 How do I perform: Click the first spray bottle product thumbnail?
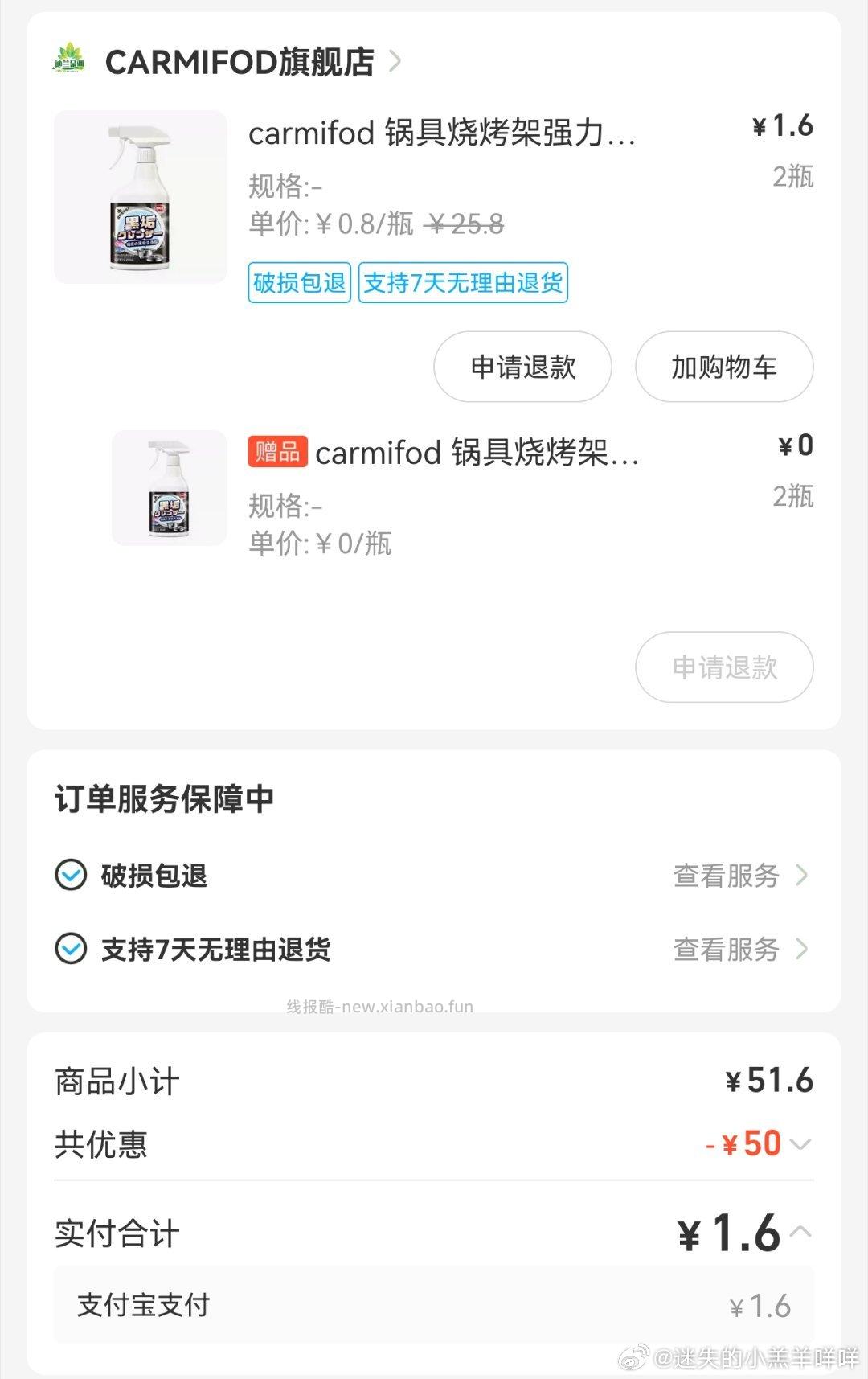141,195
